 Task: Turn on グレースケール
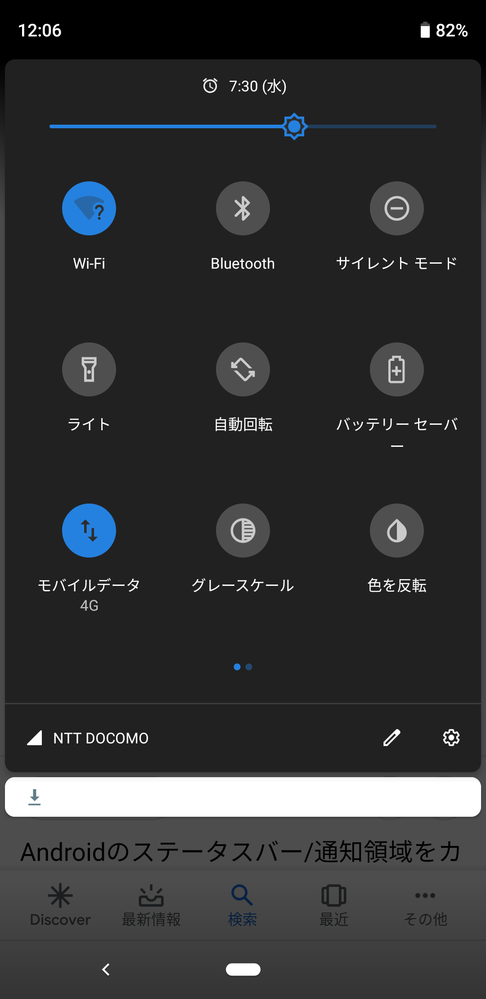[243, 531]
